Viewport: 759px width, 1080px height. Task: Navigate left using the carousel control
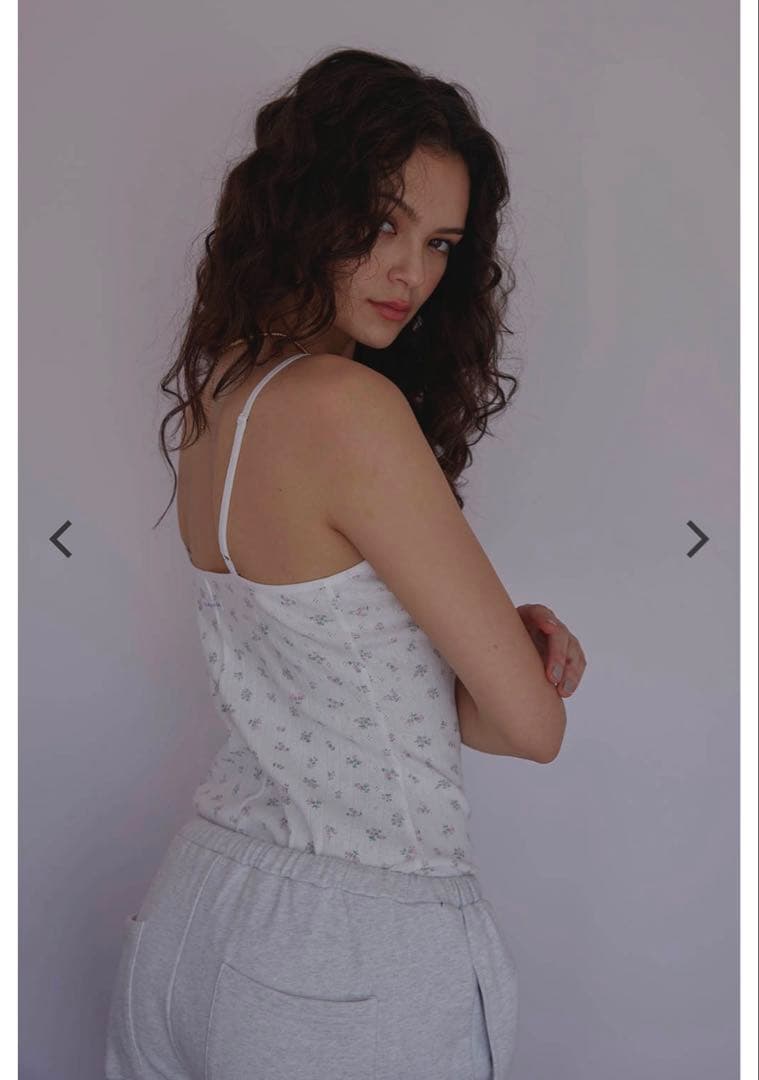(61, 540)
